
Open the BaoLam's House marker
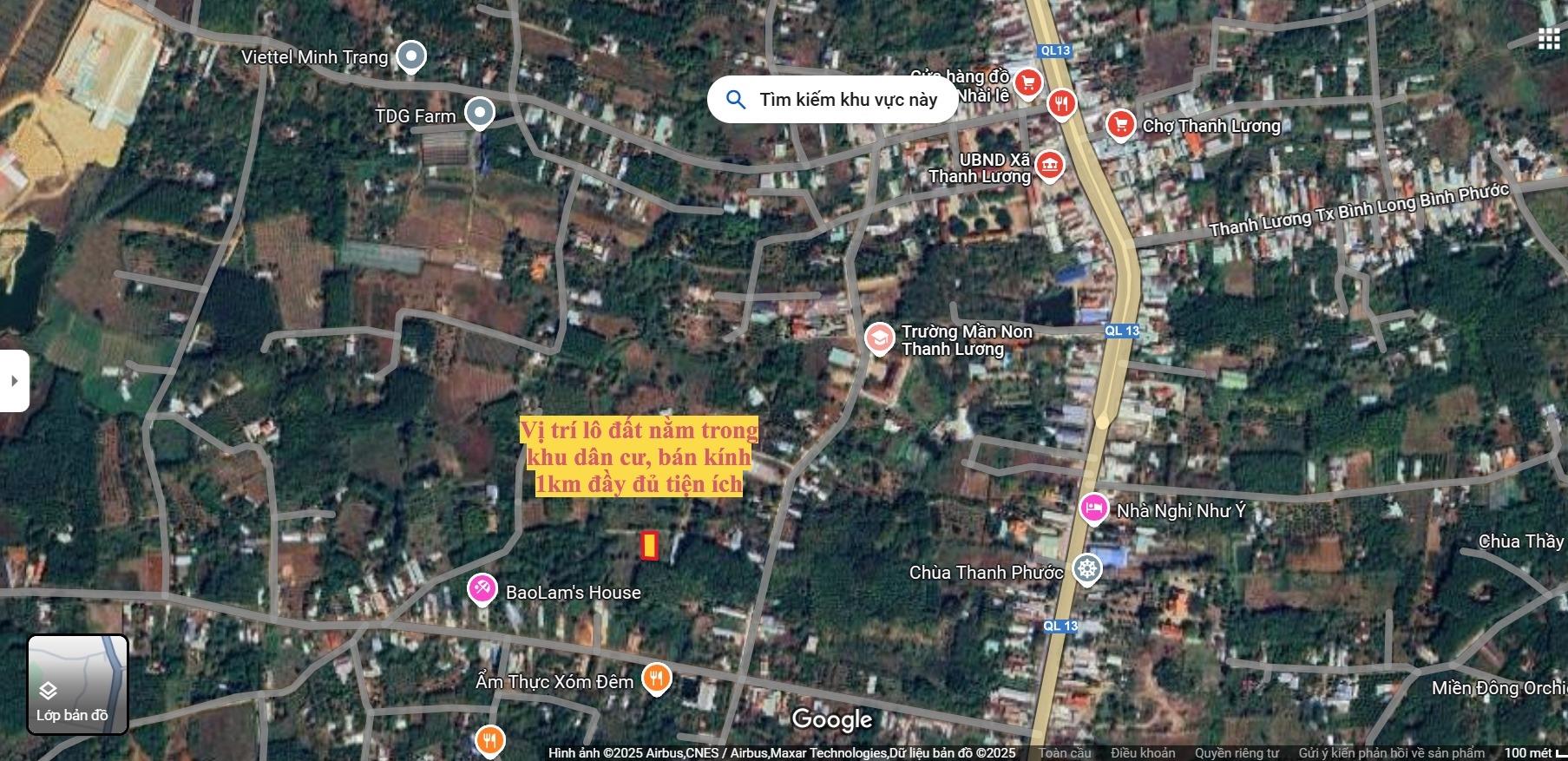tap(482, 590)
